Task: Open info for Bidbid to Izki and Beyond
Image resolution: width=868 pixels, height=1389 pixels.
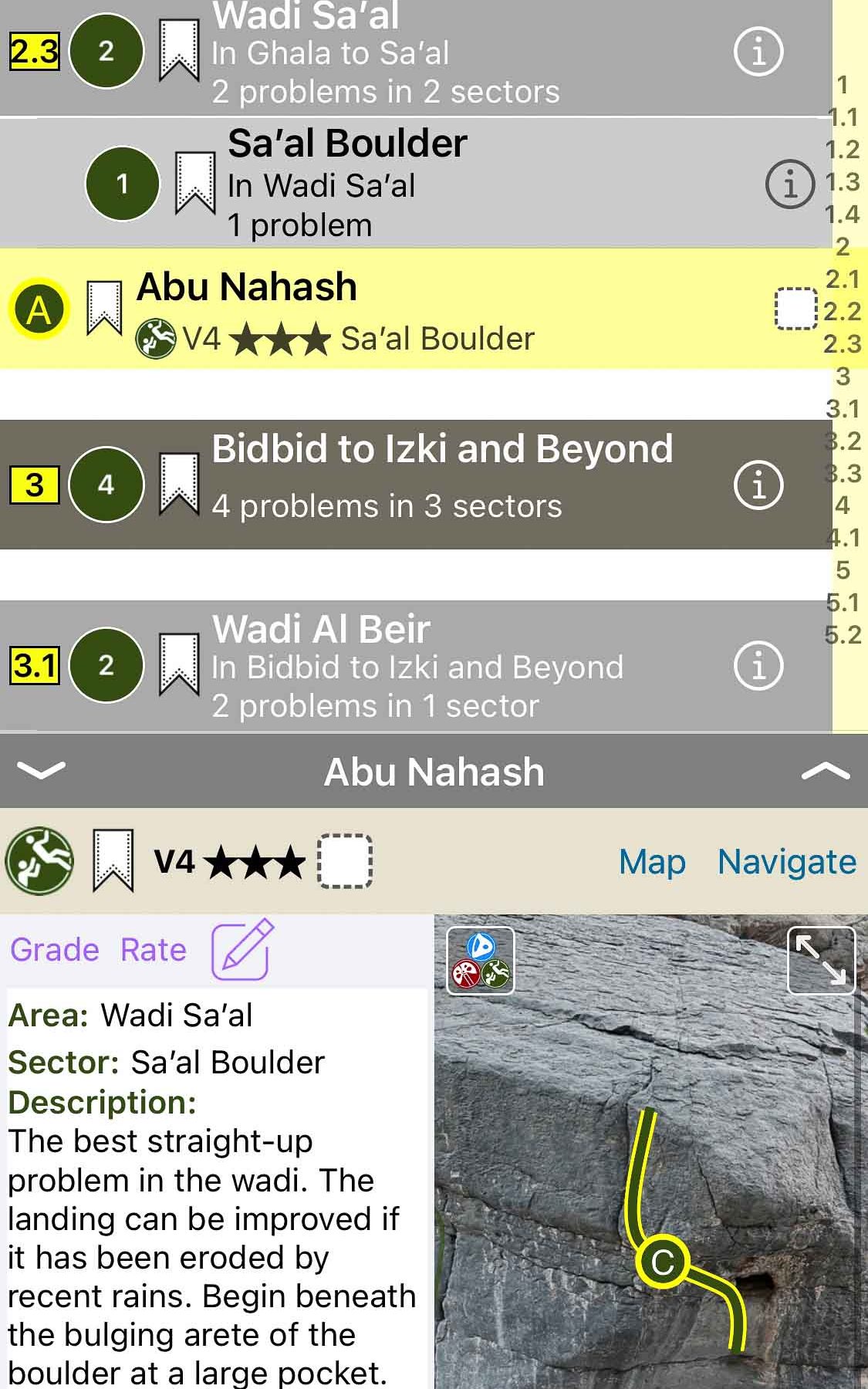Action: [758, 485]
